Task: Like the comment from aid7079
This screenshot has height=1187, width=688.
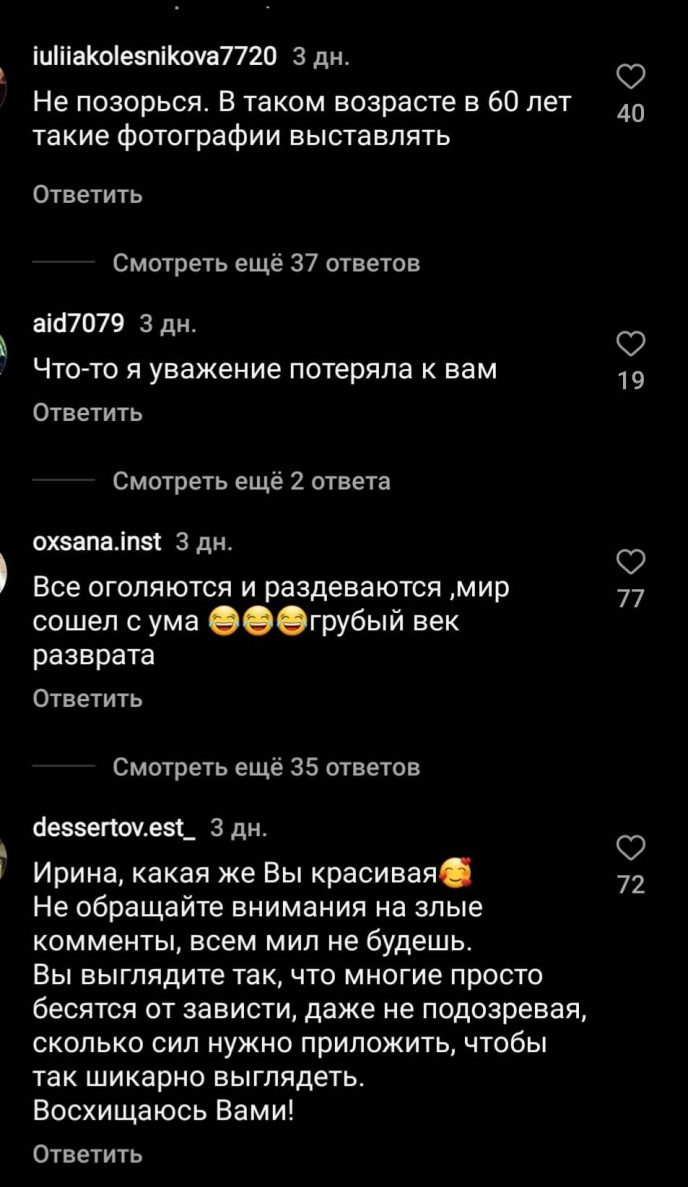Action: (630, 345)
